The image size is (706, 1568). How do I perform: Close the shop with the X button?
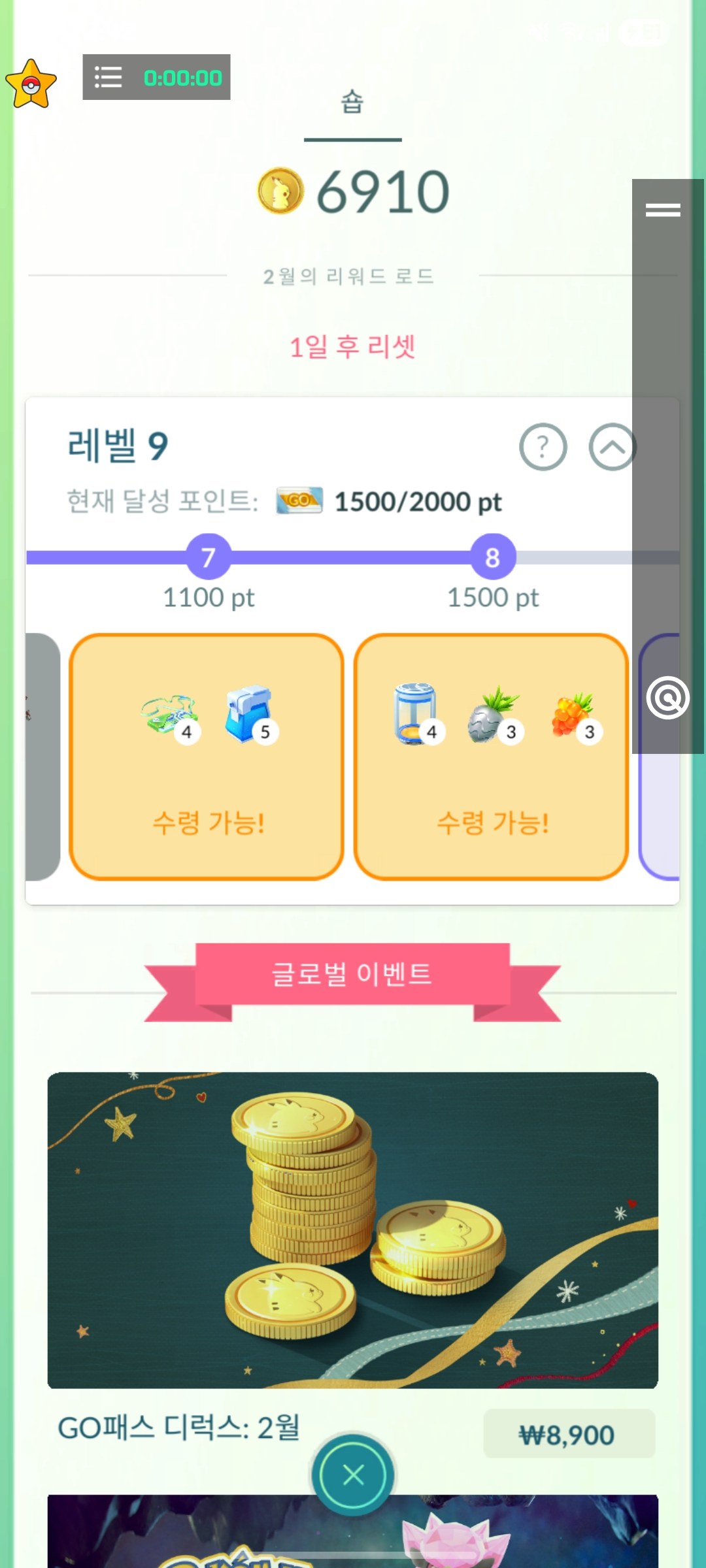tap(353, 1475)
